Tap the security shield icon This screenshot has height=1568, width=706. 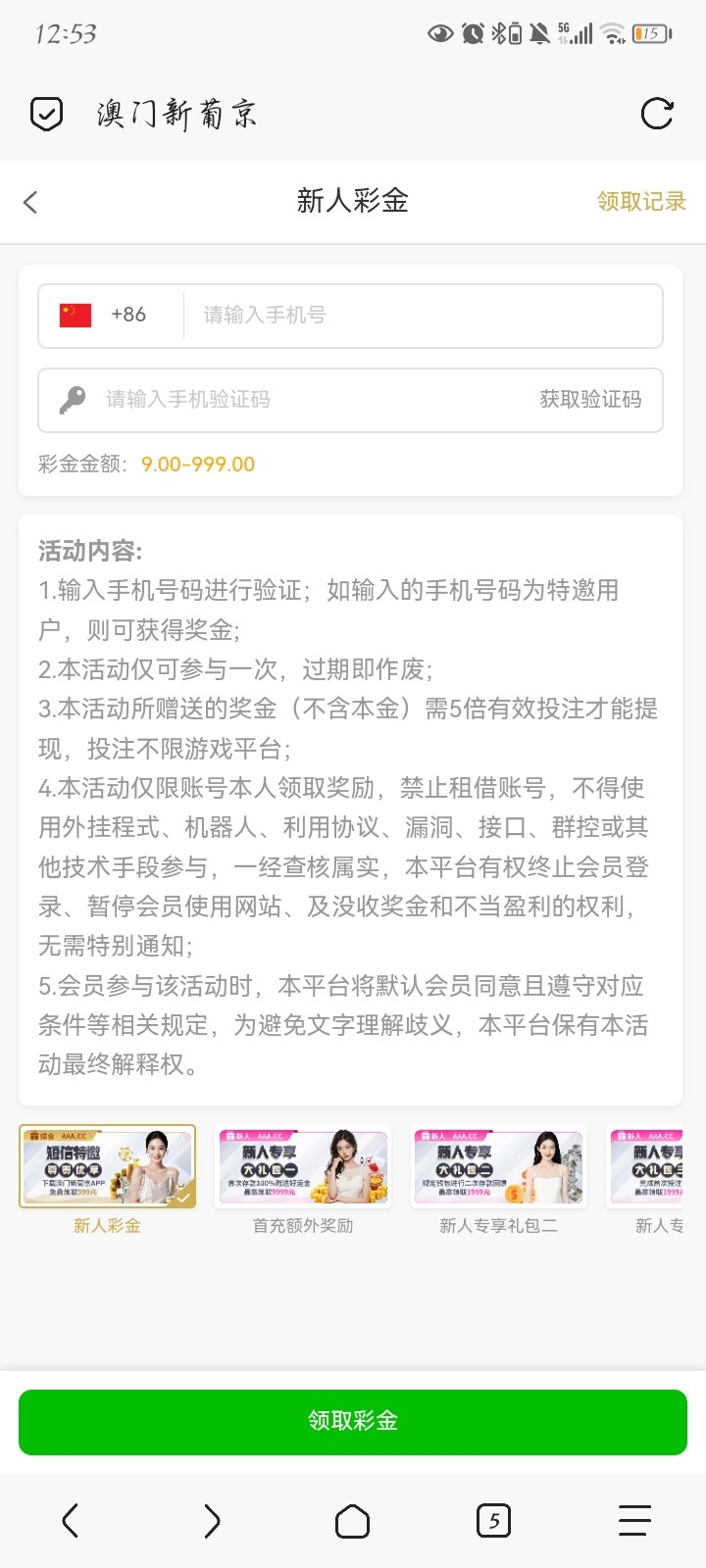tap(46, 114)
